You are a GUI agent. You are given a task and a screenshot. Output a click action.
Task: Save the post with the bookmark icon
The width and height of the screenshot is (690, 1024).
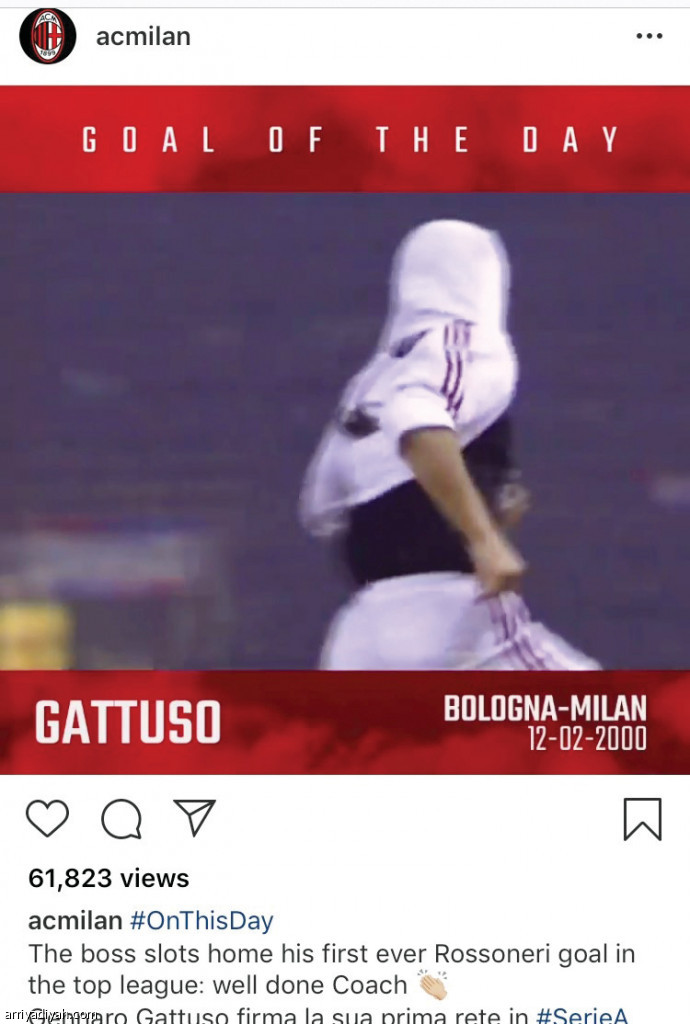pos(642,819)
